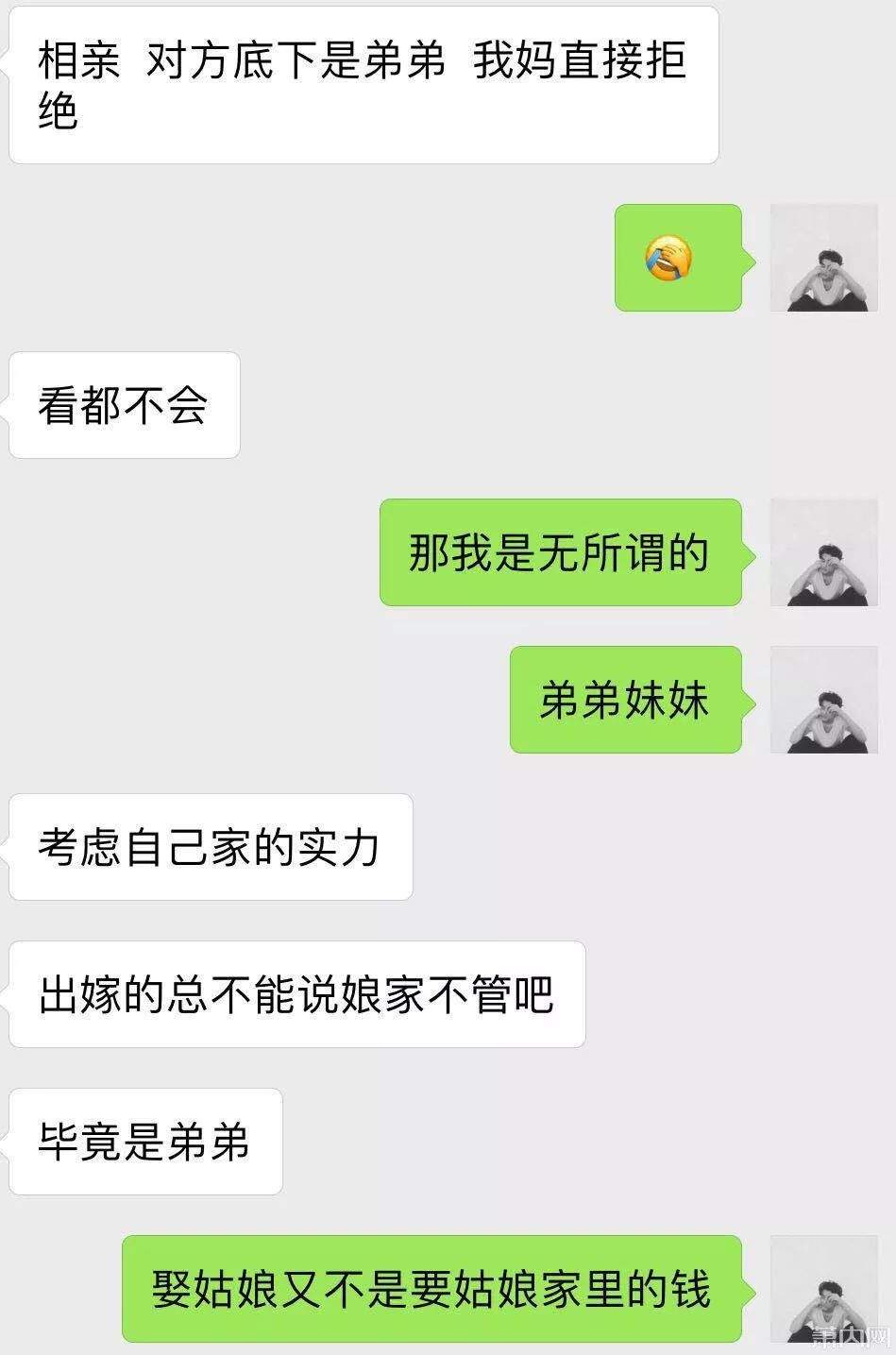The height and width of the screenshot is (1355, 896).
Task: Open the avatar beside 娶姑娘又不是要姑娘家里的钱
Action: [824, 1289]
